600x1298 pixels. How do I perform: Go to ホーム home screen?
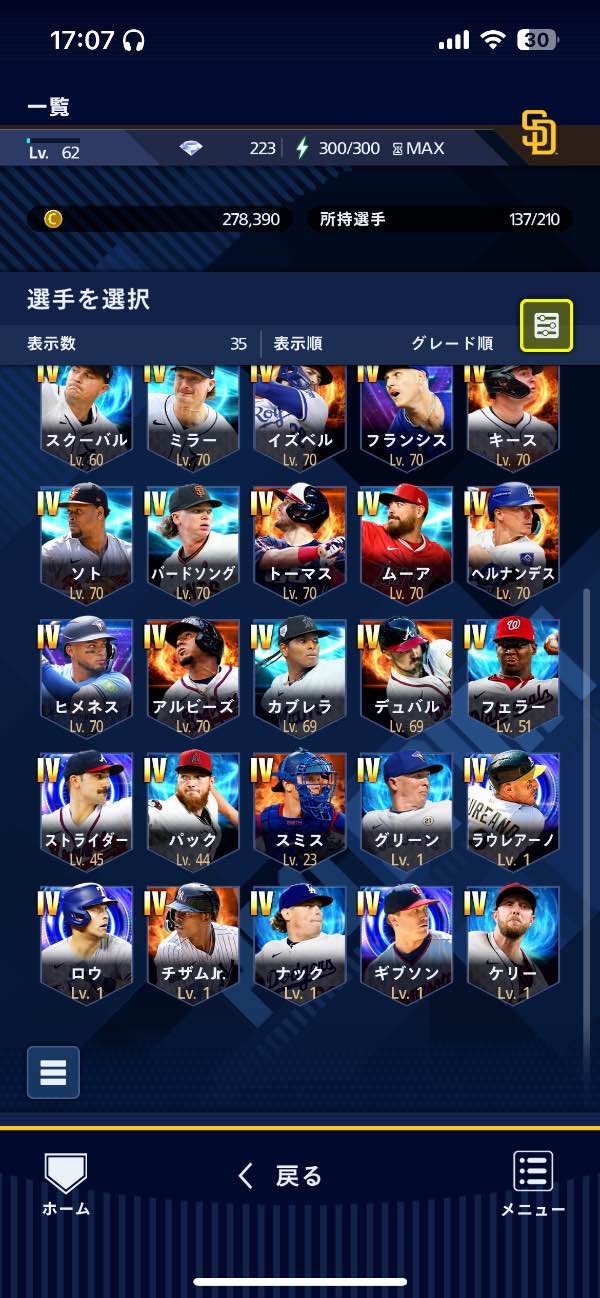click(66, 1184)
